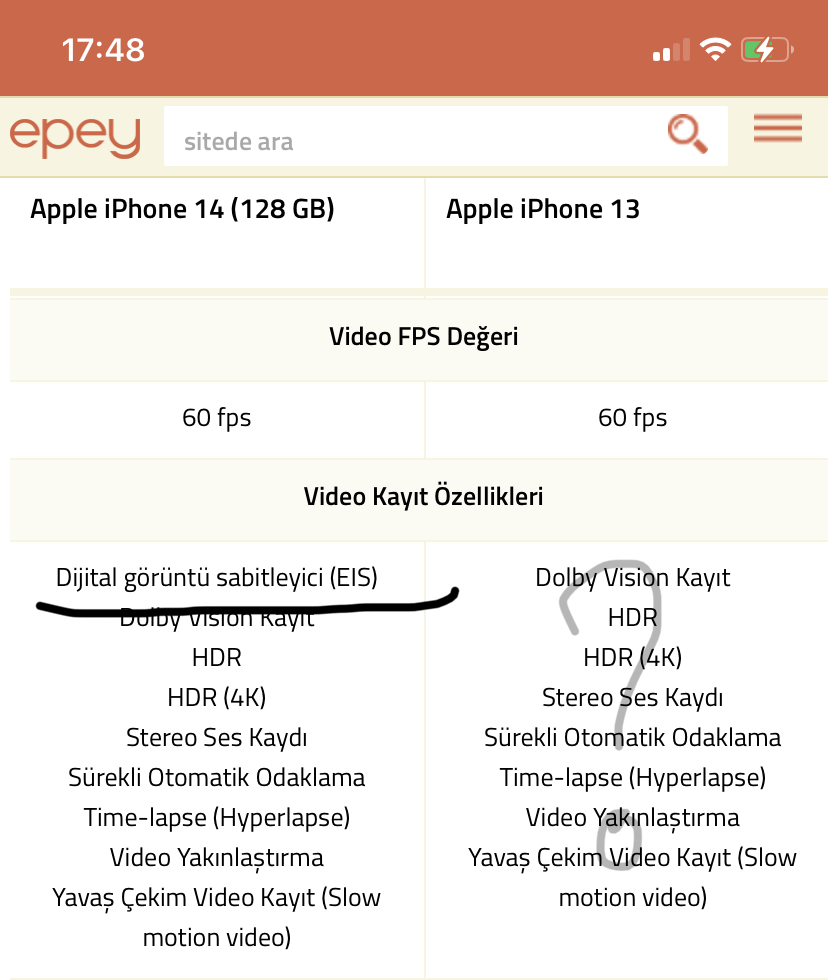Tap the 'sitede ara' search field
The height and width of the screenshot is (980, 828).
click(400, 140)
